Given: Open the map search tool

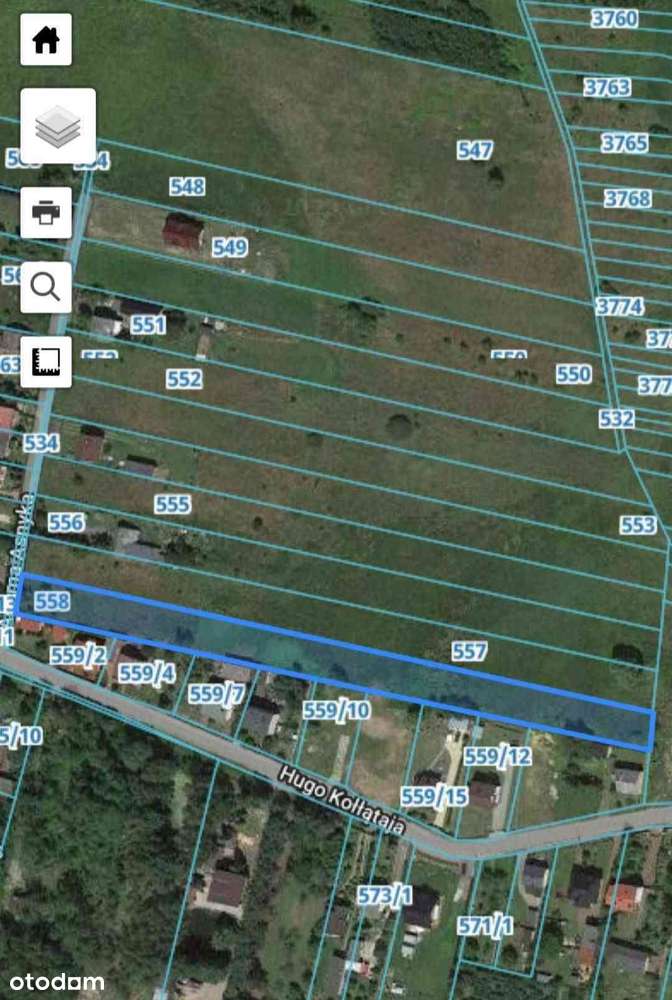Looking at the screenshot, I should tap(46, 287).
